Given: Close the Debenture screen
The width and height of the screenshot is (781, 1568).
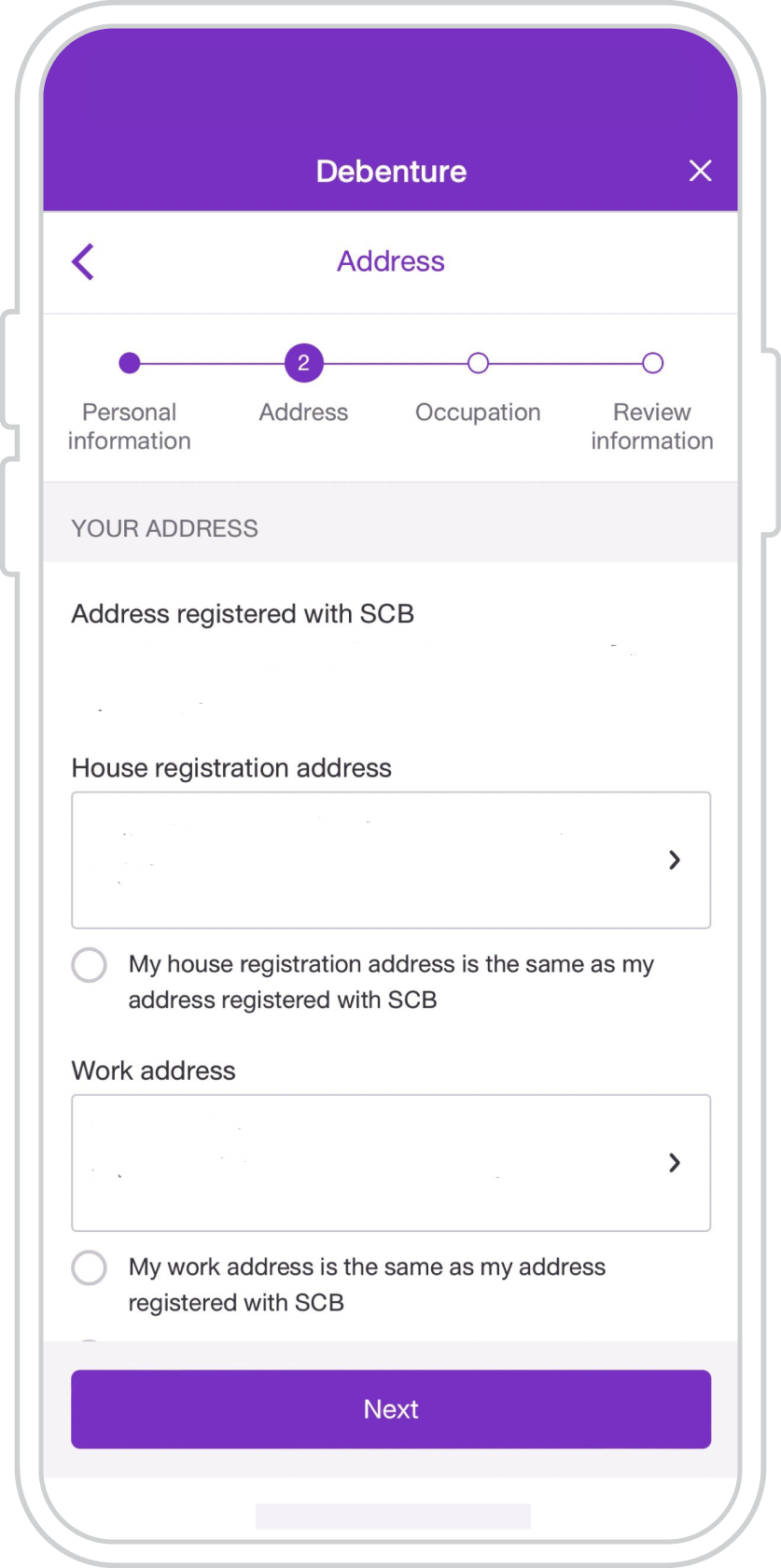Looking at the screenshot, I should [x=700, y=171].
